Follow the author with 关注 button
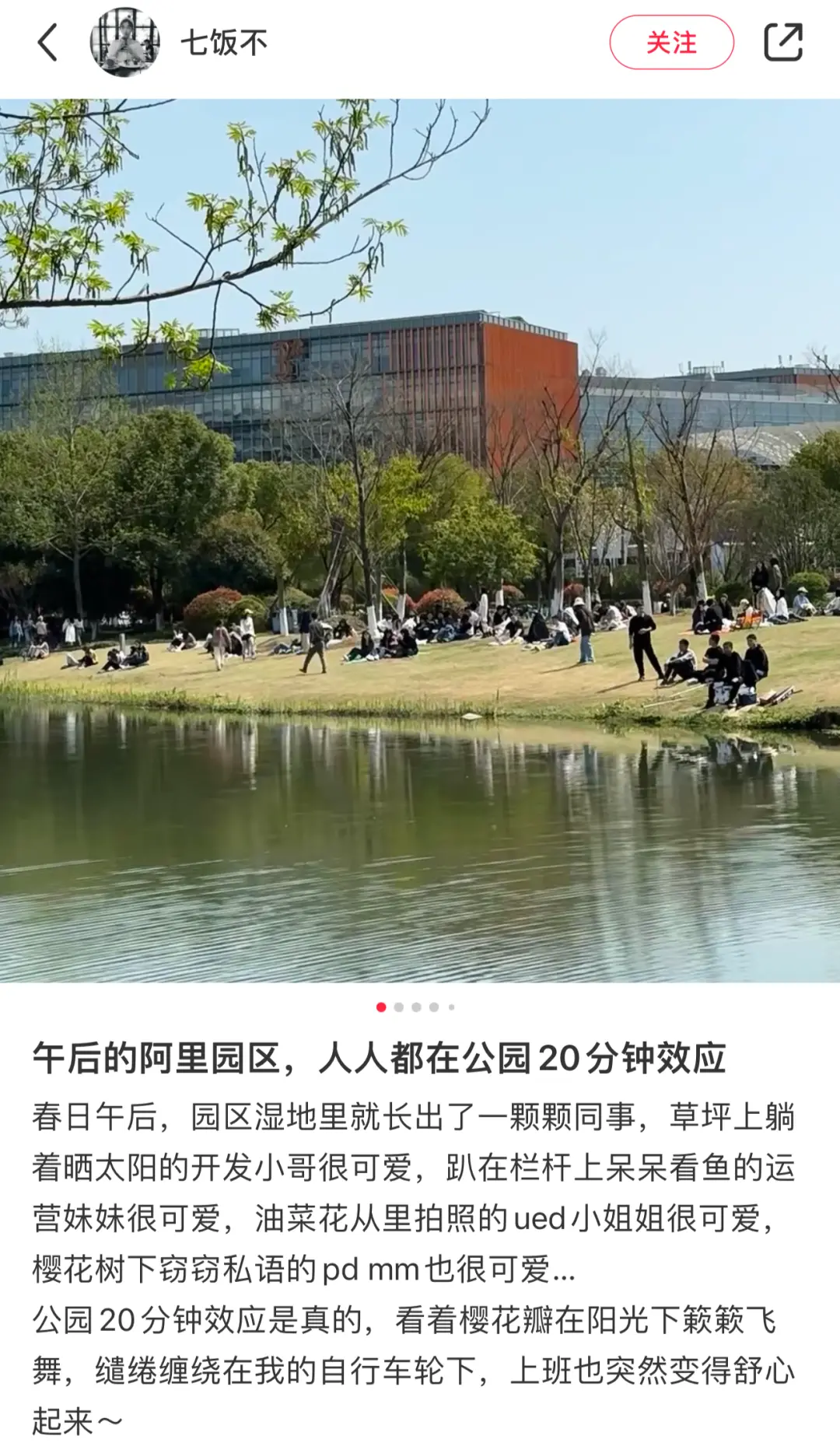 671,42
